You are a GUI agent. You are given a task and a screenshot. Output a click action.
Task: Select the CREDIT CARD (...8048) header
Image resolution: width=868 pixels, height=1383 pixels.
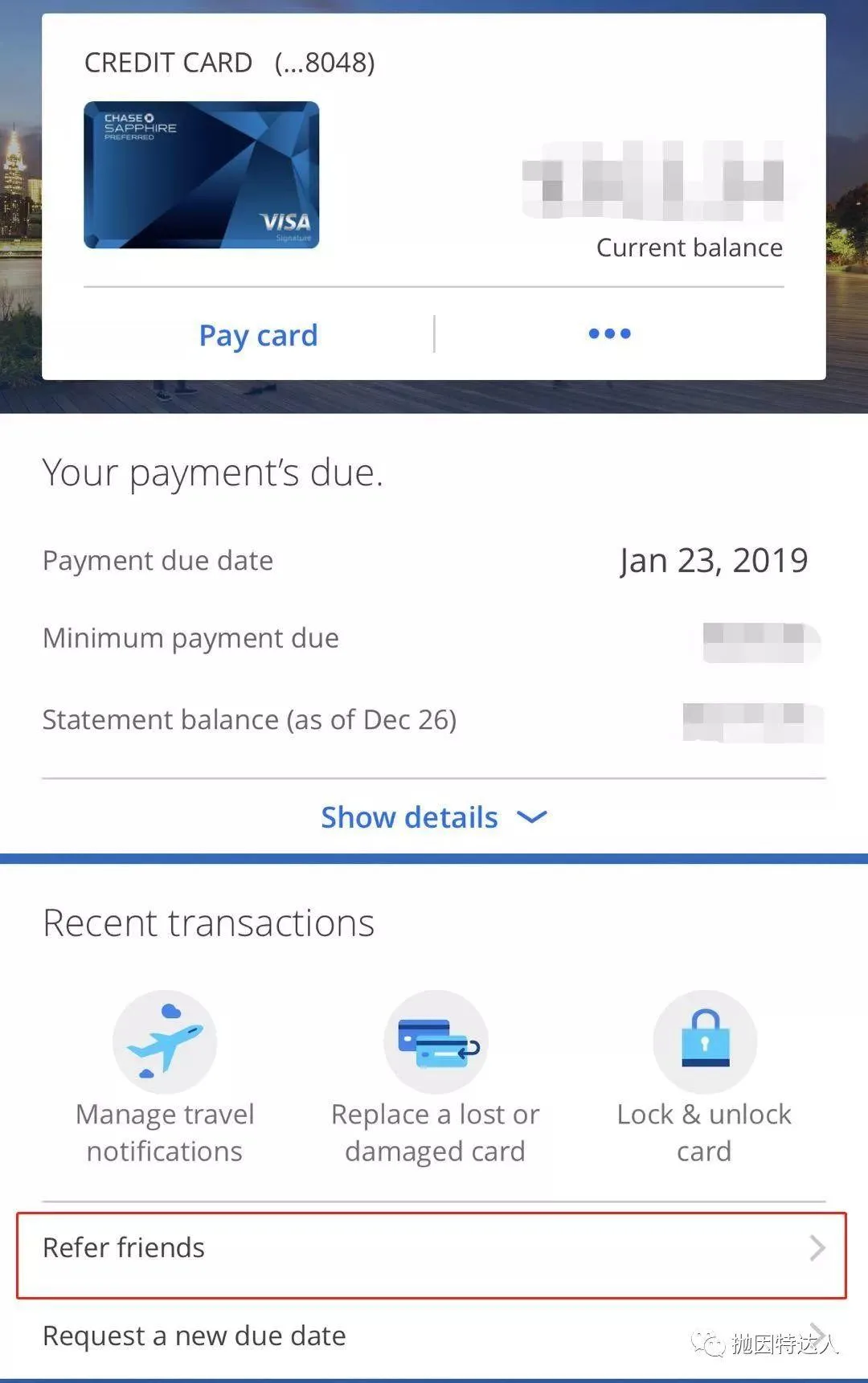click(x=231, y=63)
